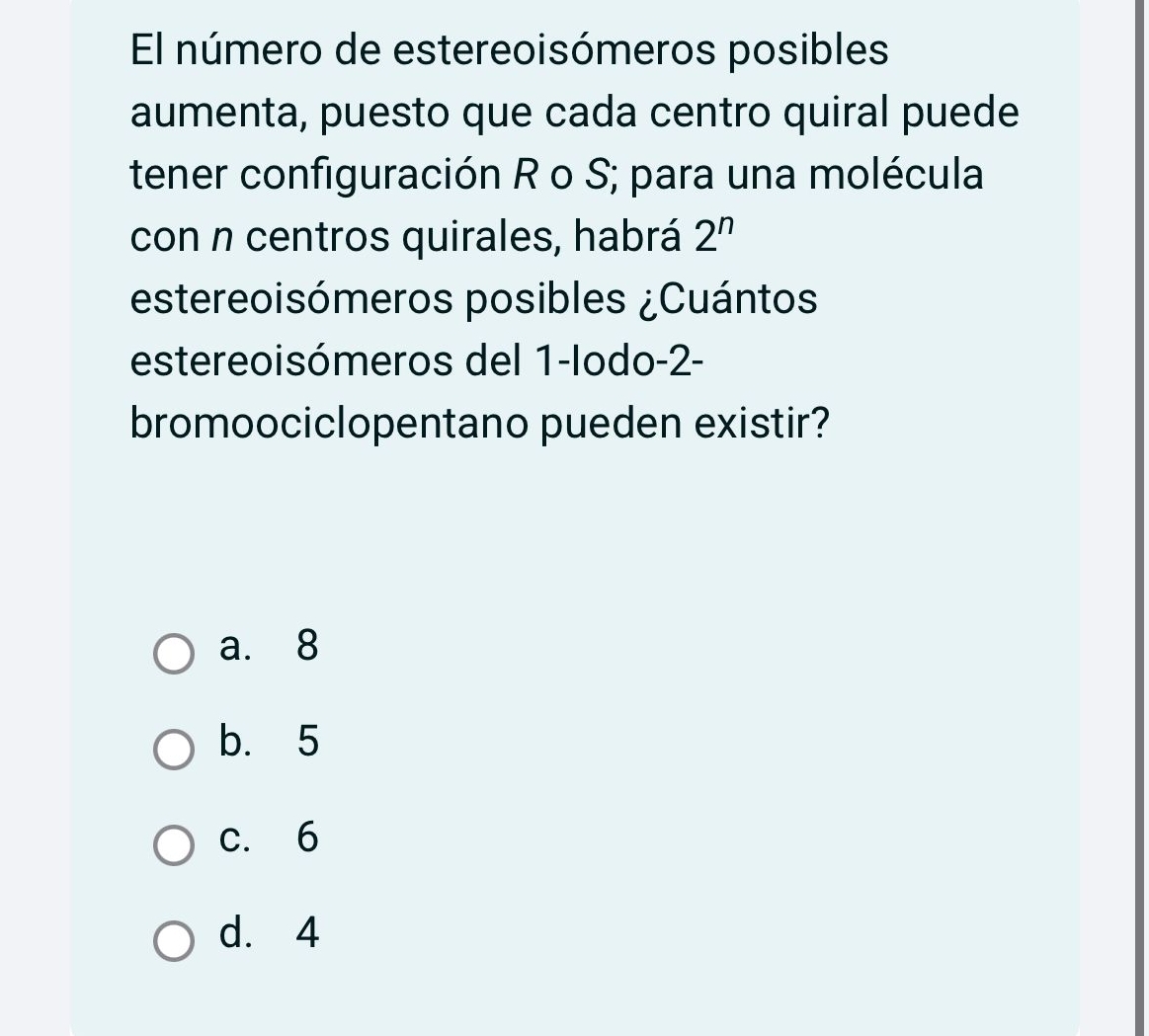Mark option c with value 6
This screenshot has height=1036, width=1149.
[174, 845]
